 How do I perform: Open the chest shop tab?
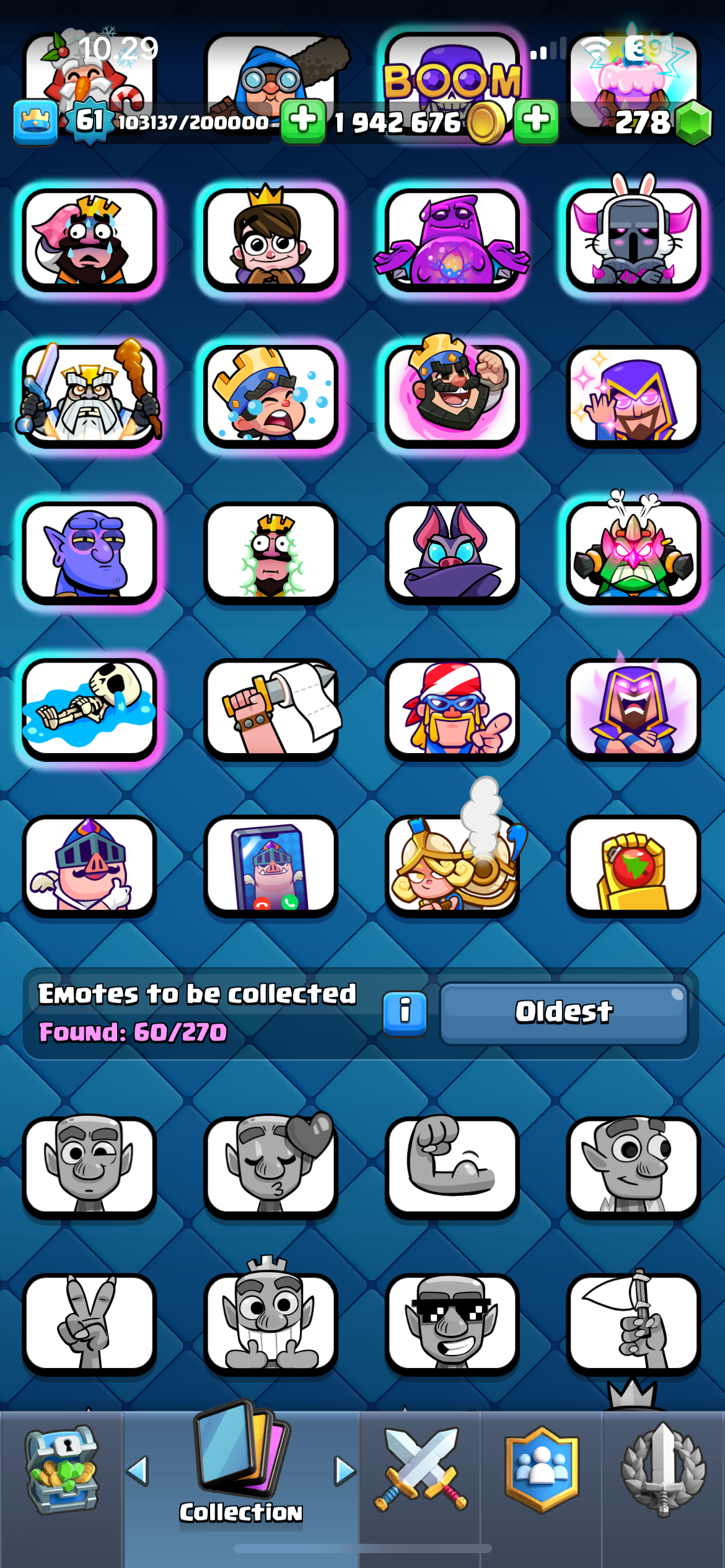pyautogui.click(x=61, y=1470)
